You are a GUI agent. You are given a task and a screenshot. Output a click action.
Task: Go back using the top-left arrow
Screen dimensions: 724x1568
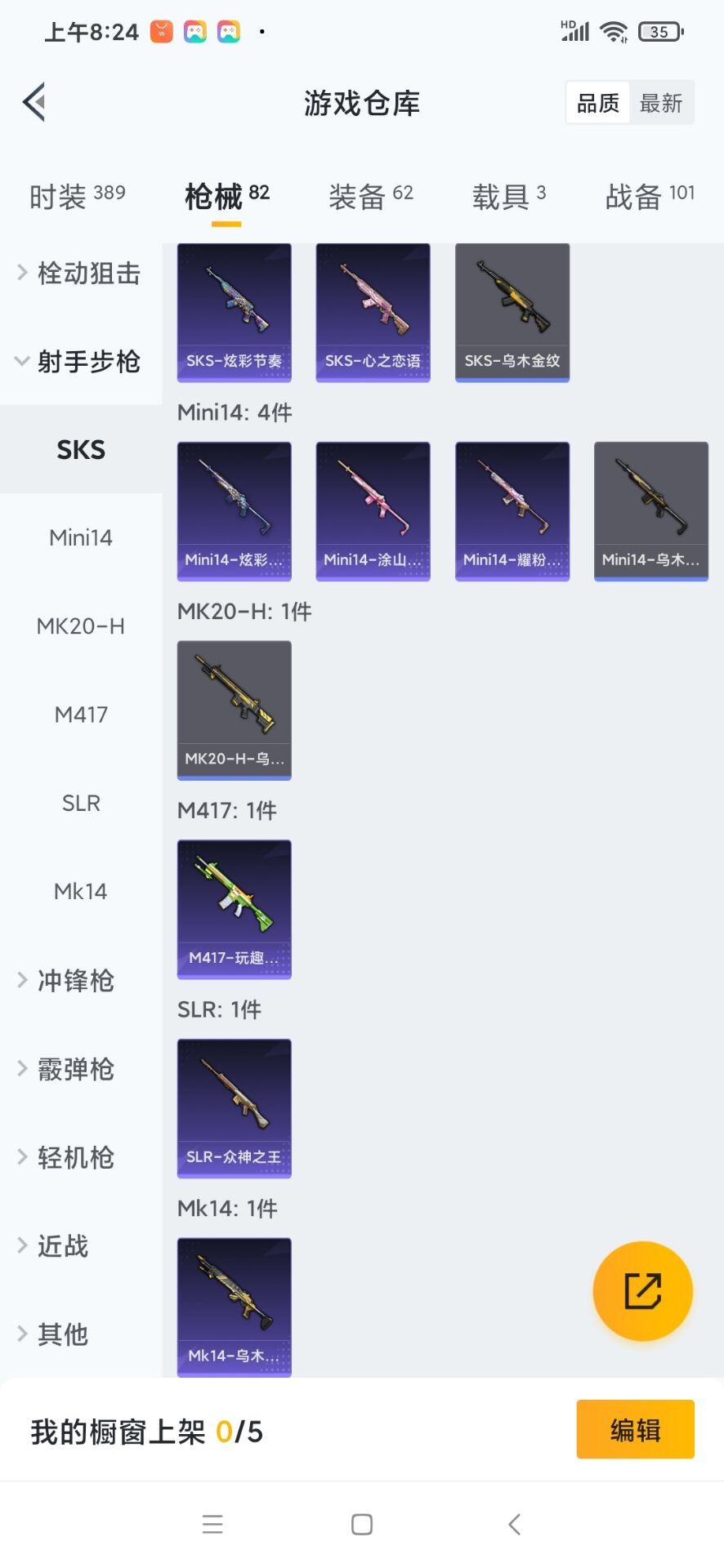(x=34, y=103)
